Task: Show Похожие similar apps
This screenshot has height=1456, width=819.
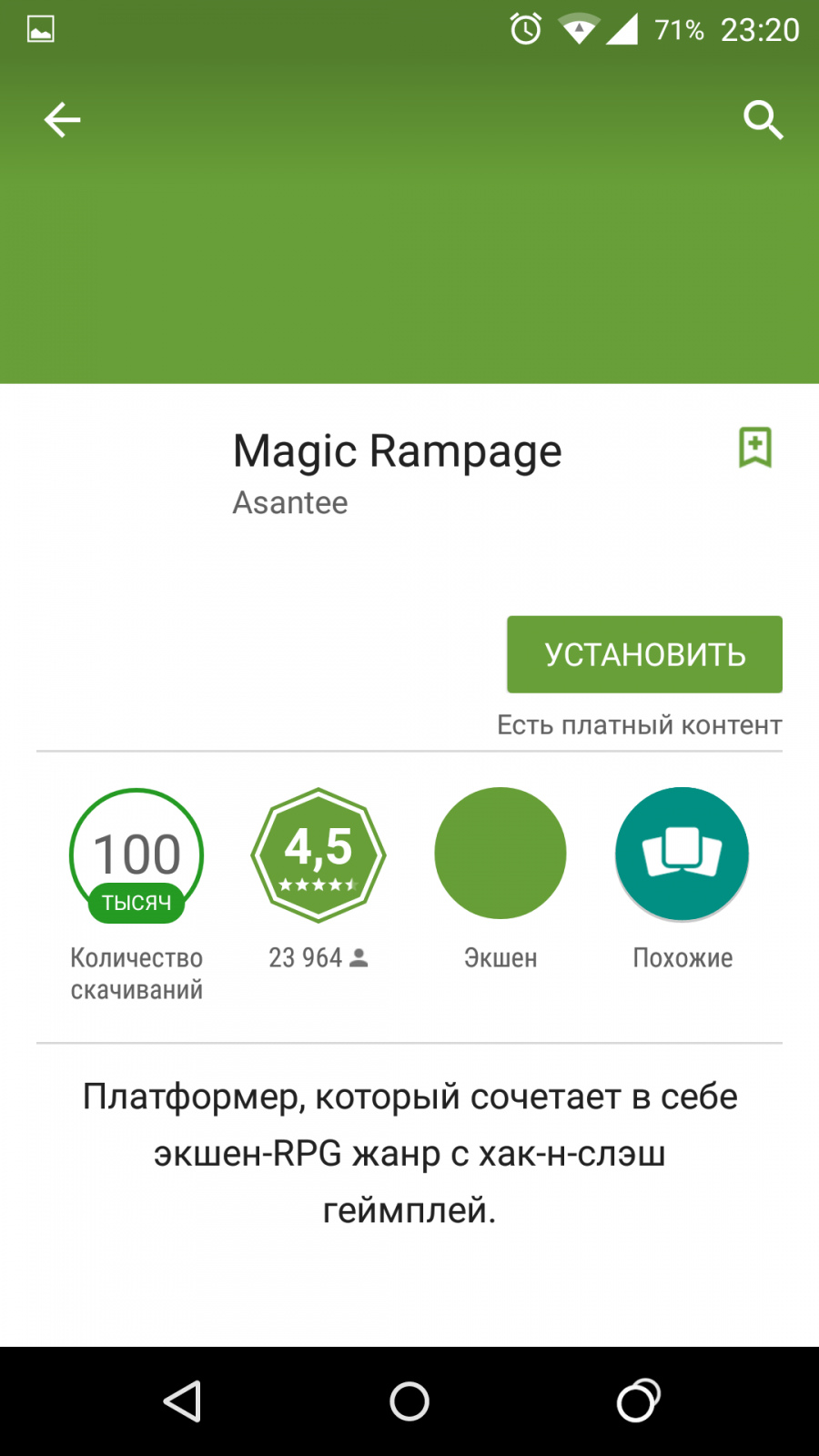Action: 682,854
